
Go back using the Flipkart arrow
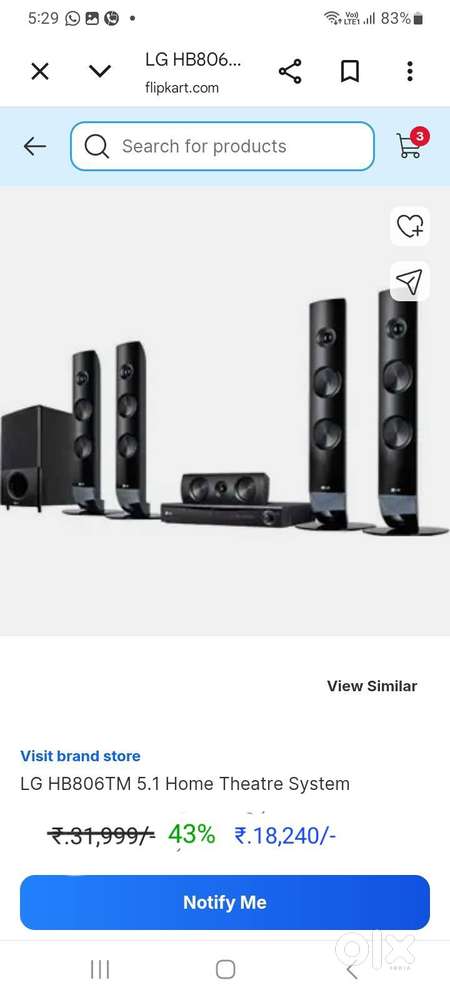[x=35, y=147]
